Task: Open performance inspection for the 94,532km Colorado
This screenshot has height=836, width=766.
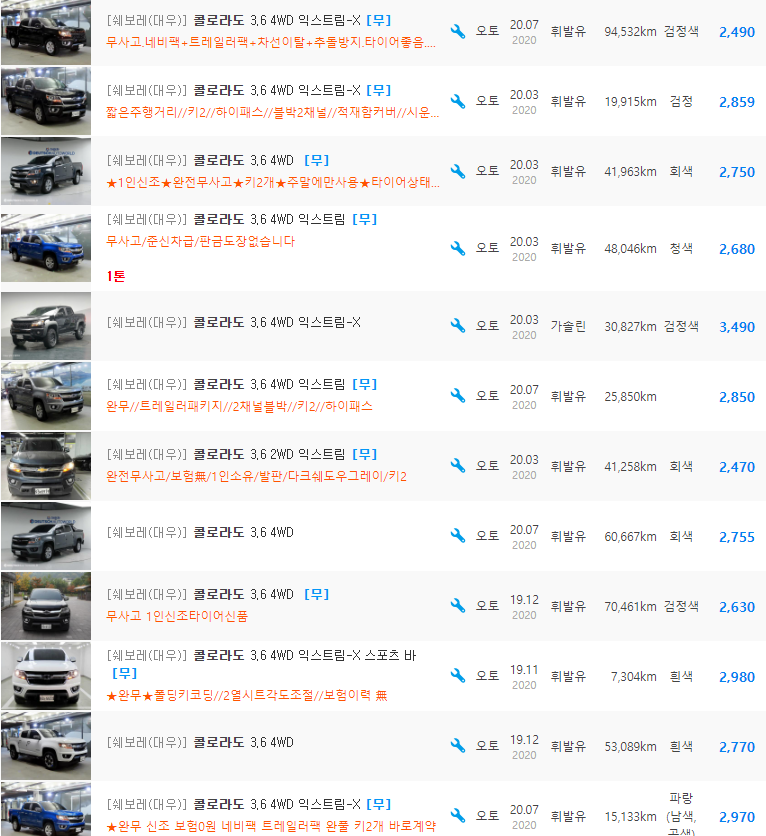Action: (x=458, y=30)
